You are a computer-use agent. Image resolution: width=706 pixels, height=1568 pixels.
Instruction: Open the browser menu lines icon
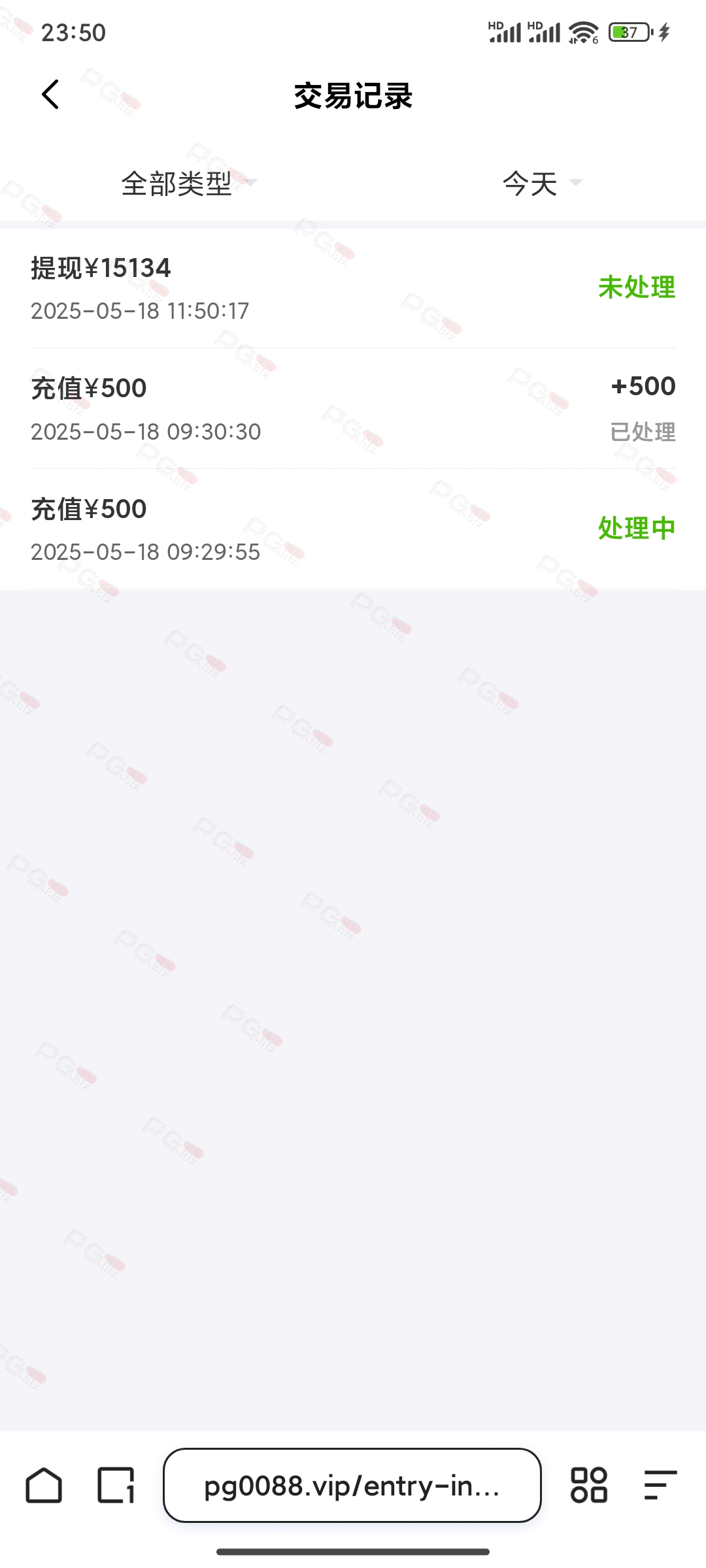click(660, 1485)
